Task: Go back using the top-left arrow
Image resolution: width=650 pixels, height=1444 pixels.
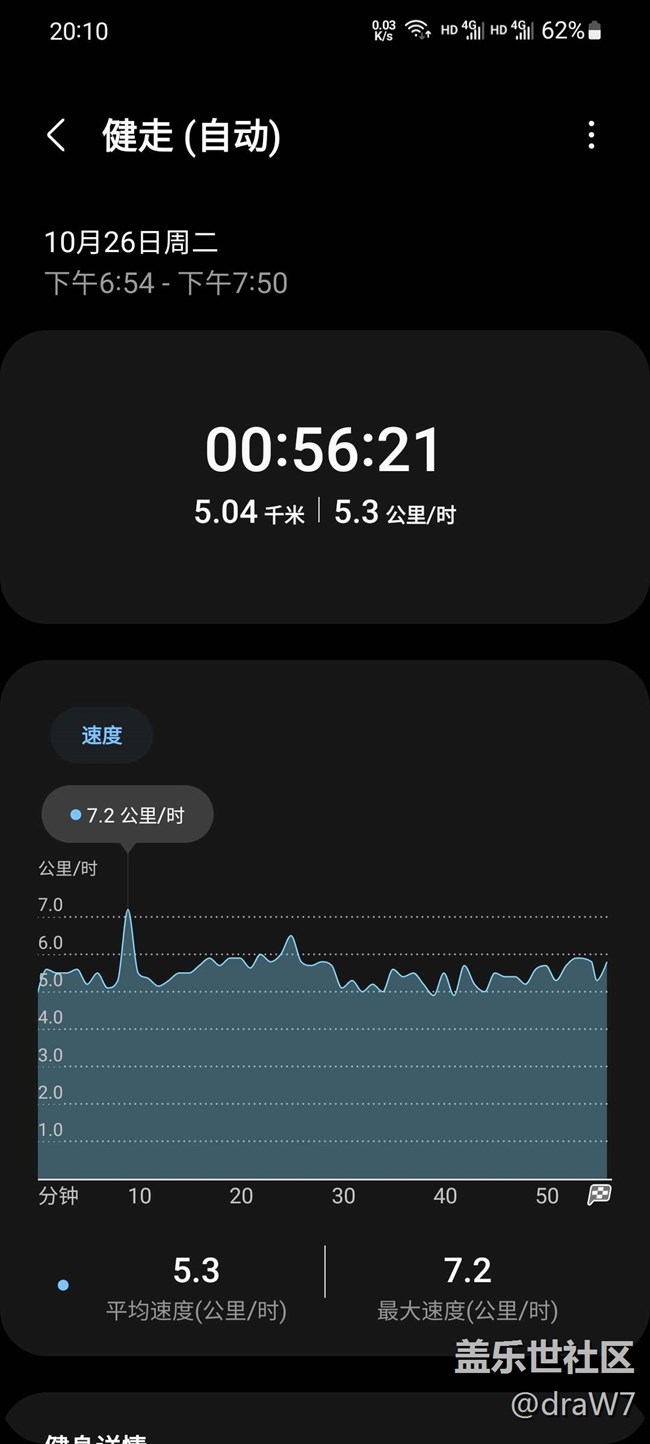Action: tap(56, 135)
